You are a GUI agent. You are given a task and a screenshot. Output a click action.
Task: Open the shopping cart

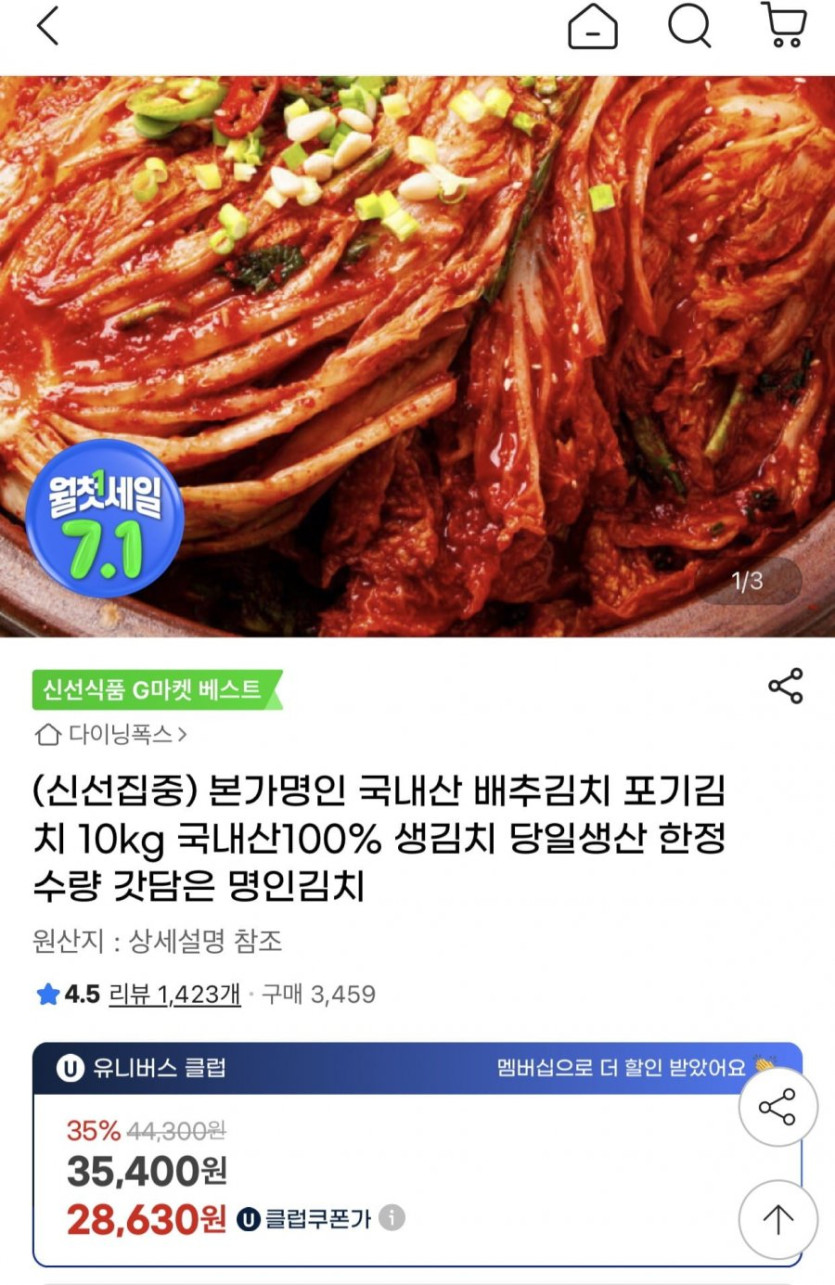(x=783, y=25)
